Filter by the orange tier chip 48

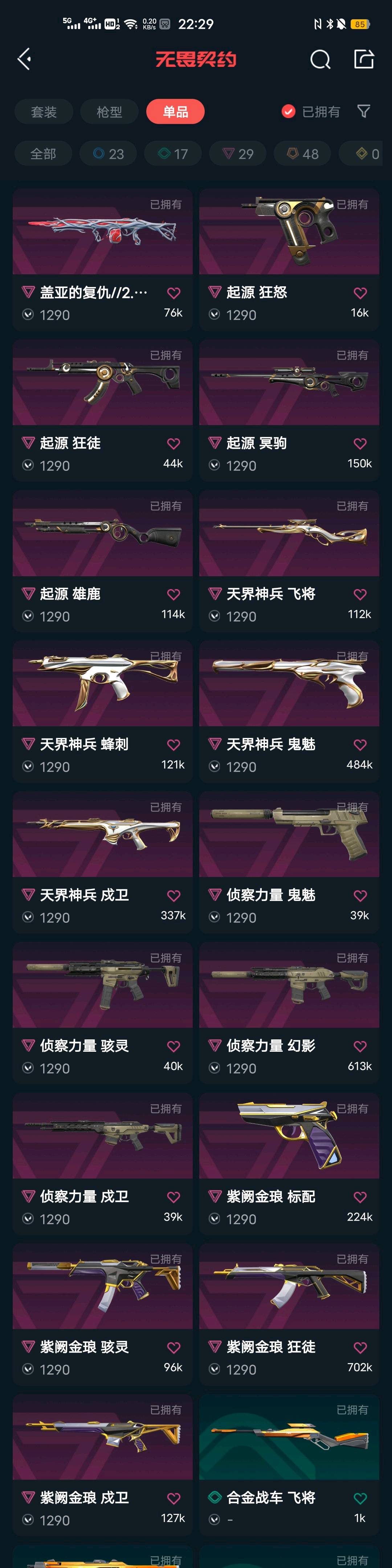[x=302, y=154]
